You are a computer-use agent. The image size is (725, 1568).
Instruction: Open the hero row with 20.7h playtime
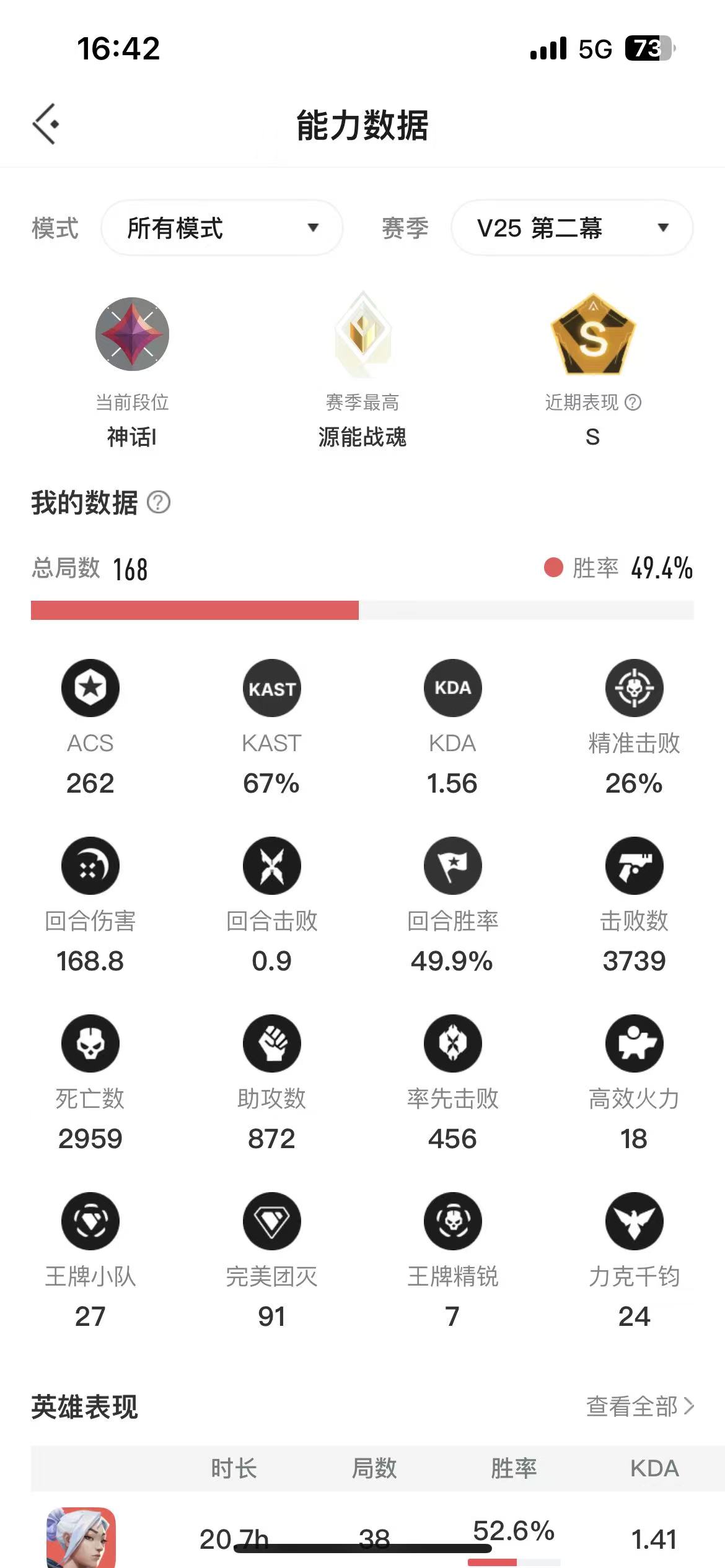(362, 1537)
